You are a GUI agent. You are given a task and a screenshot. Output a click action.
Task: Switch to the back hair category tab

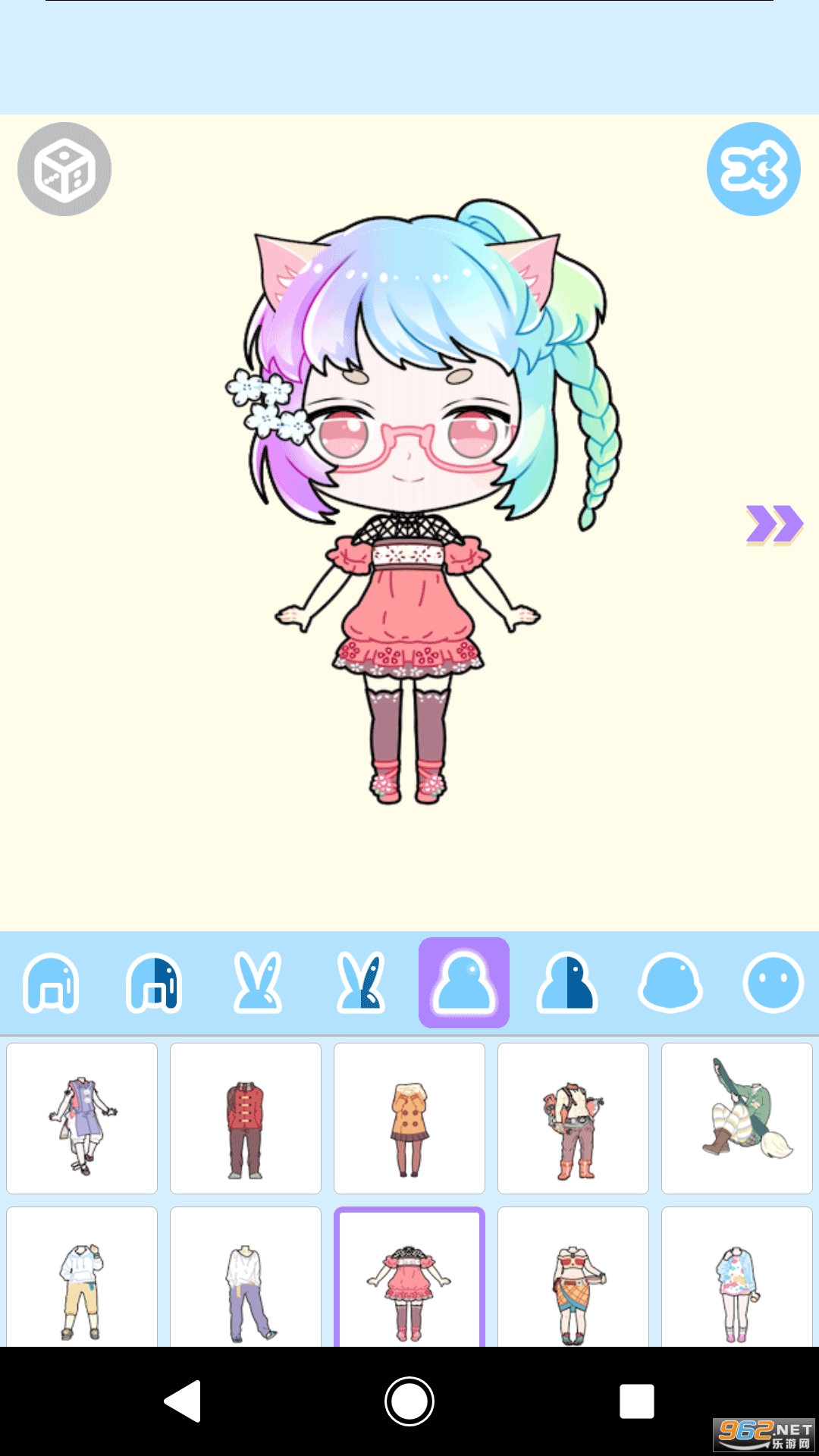52,984
